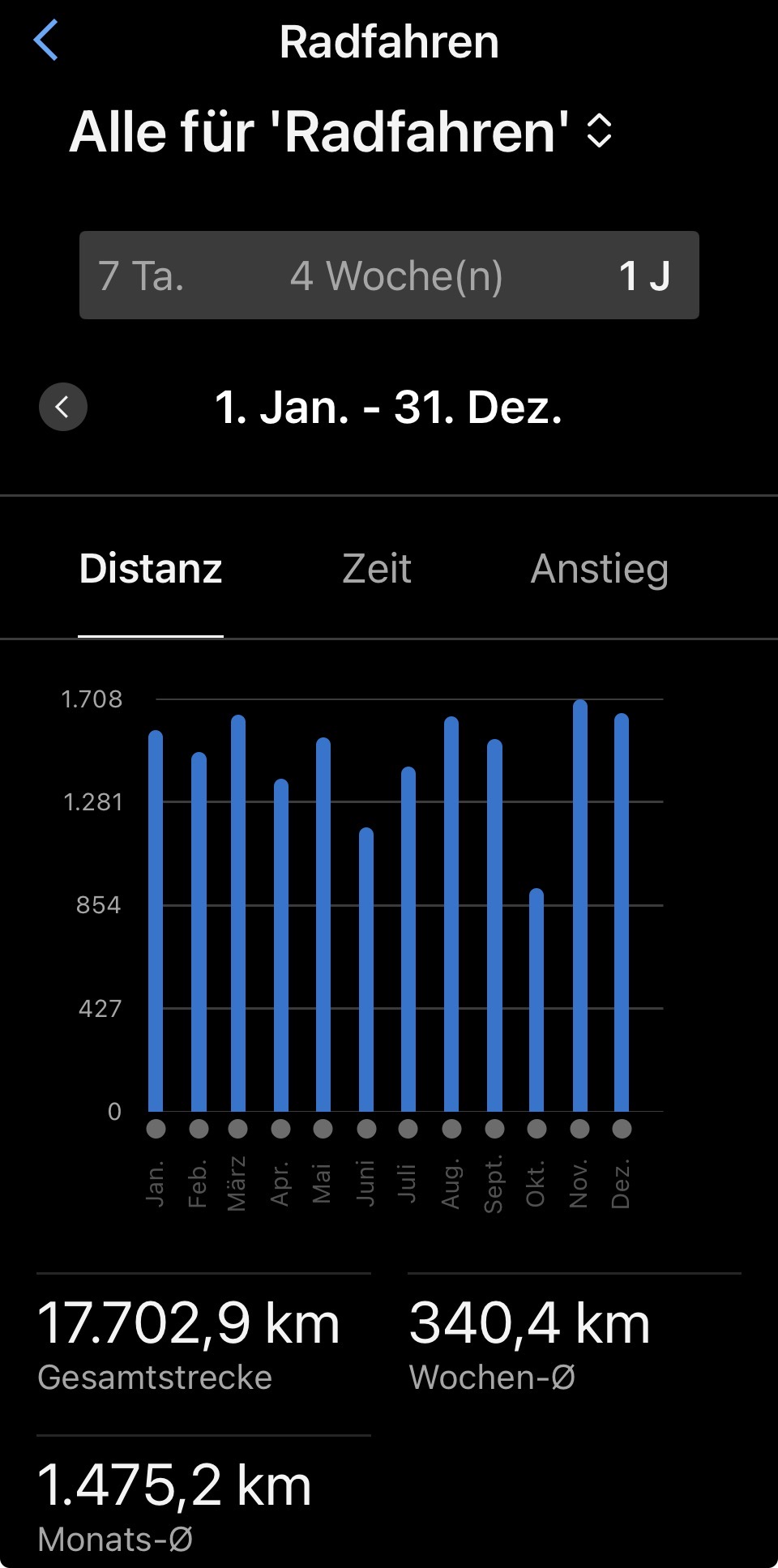
Task: Open the 'Alle für Radfahren' activity dropdown
Action: (340, 131)
